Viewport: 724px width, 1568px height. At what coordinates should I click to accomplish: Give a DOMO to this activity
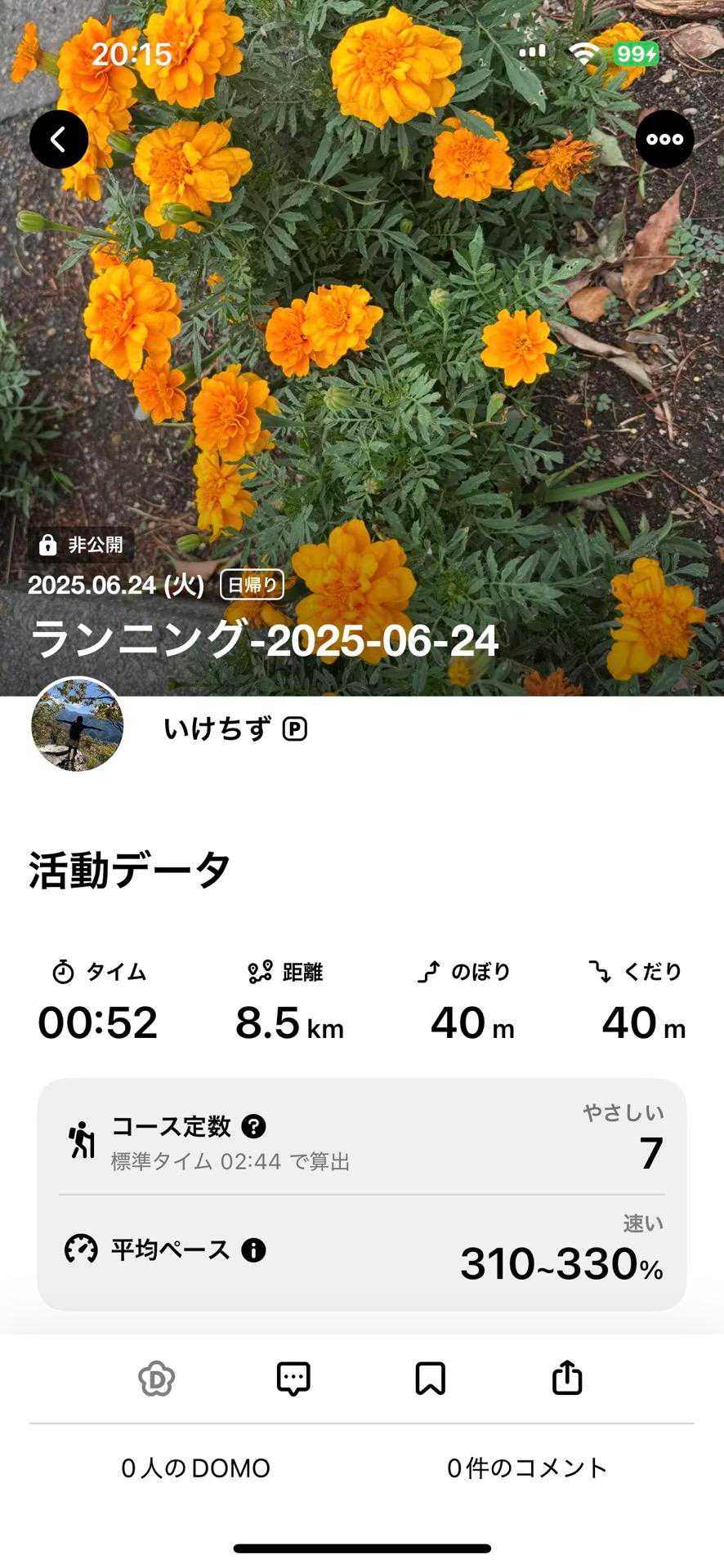tap(157, 1379)
